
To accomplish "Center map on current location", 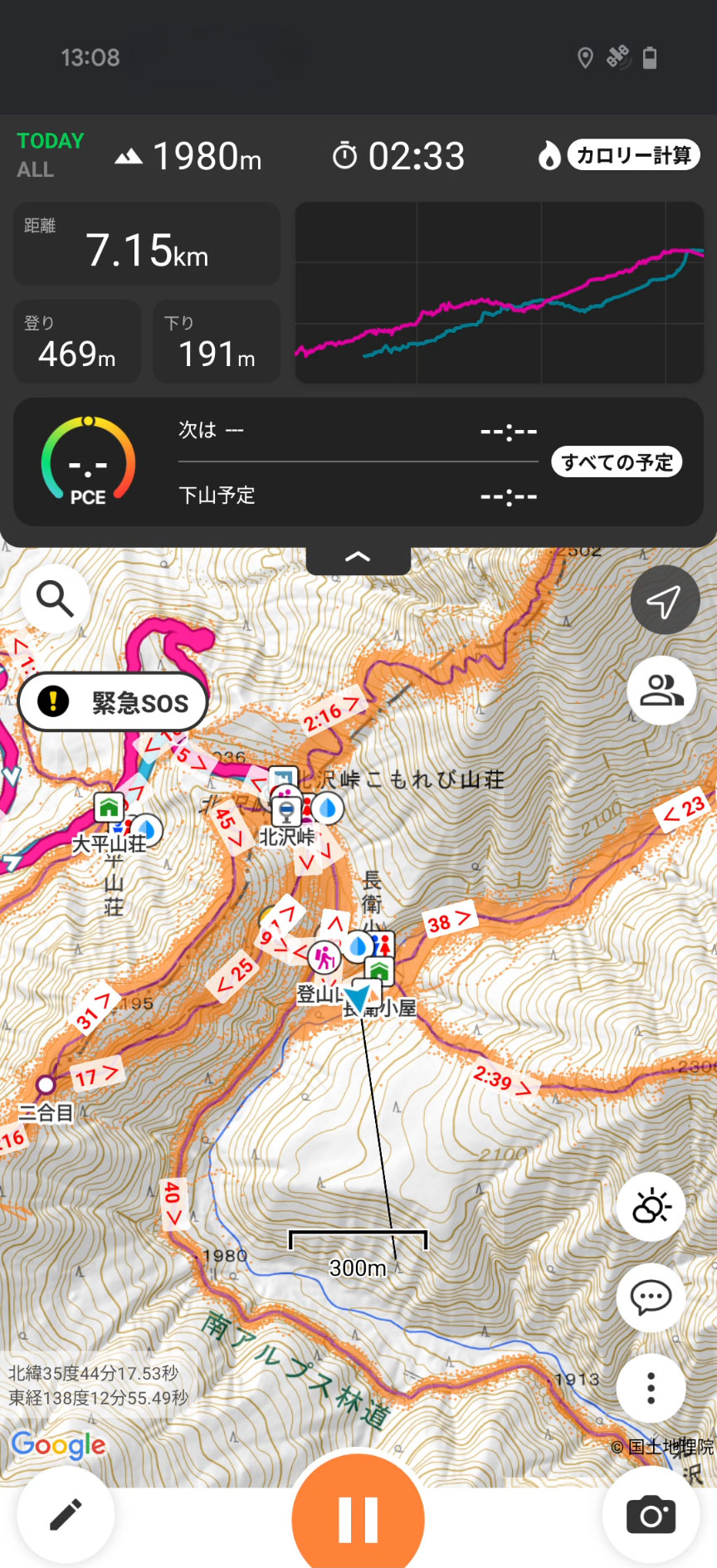I will pos(664,600).
